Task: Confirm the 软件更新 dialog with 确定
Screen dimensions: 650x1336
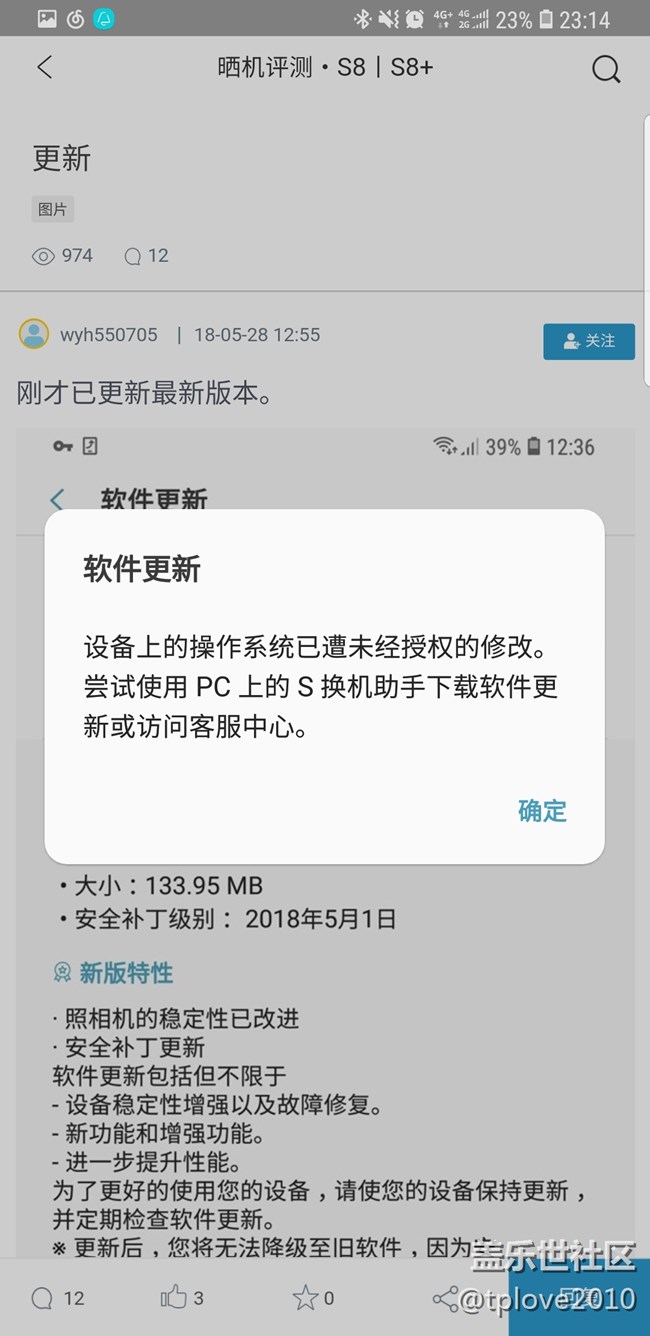Action: click(542, 811)
